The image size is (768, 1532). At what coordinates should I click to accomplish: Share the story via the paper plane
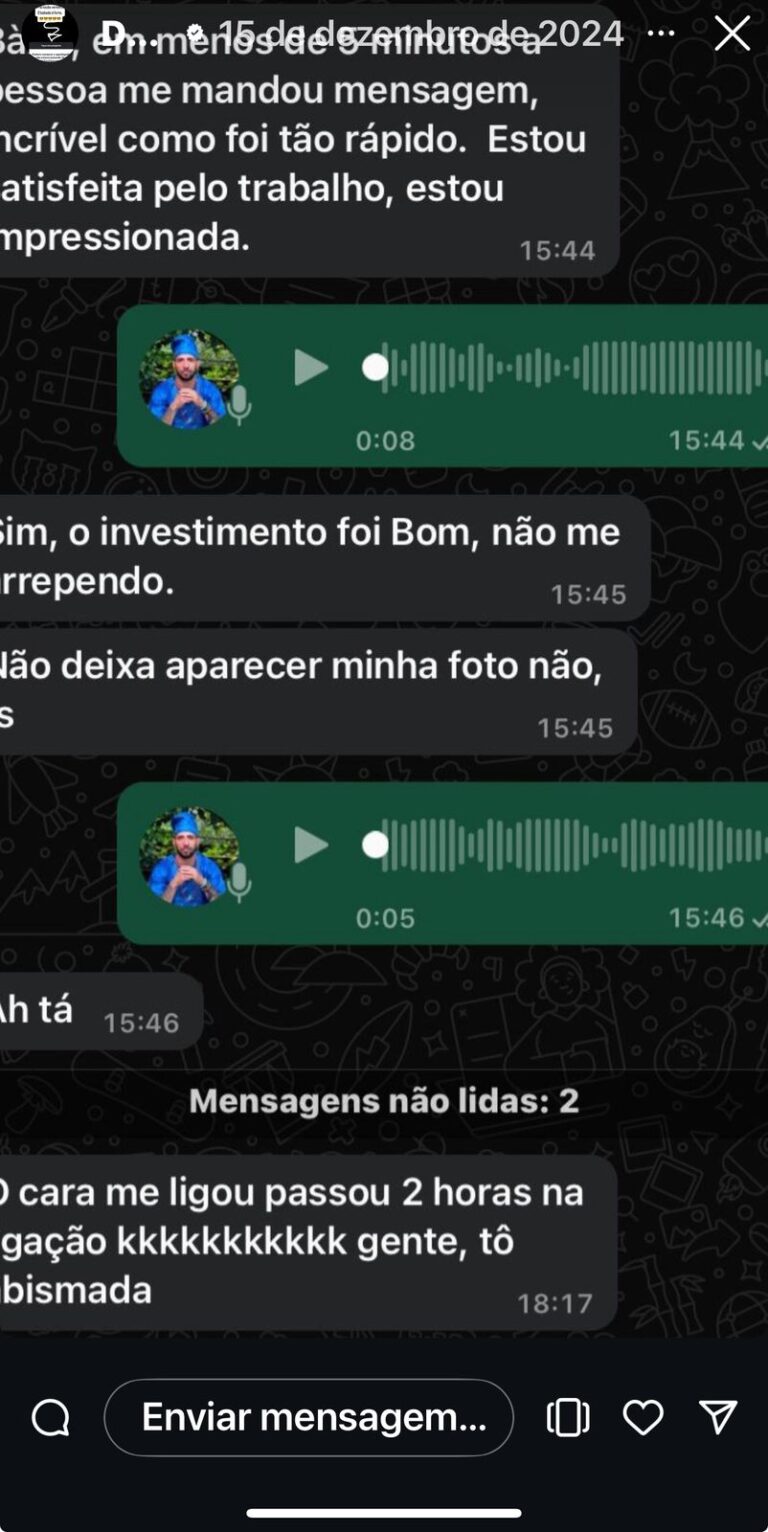click(x=718, y=1417)
